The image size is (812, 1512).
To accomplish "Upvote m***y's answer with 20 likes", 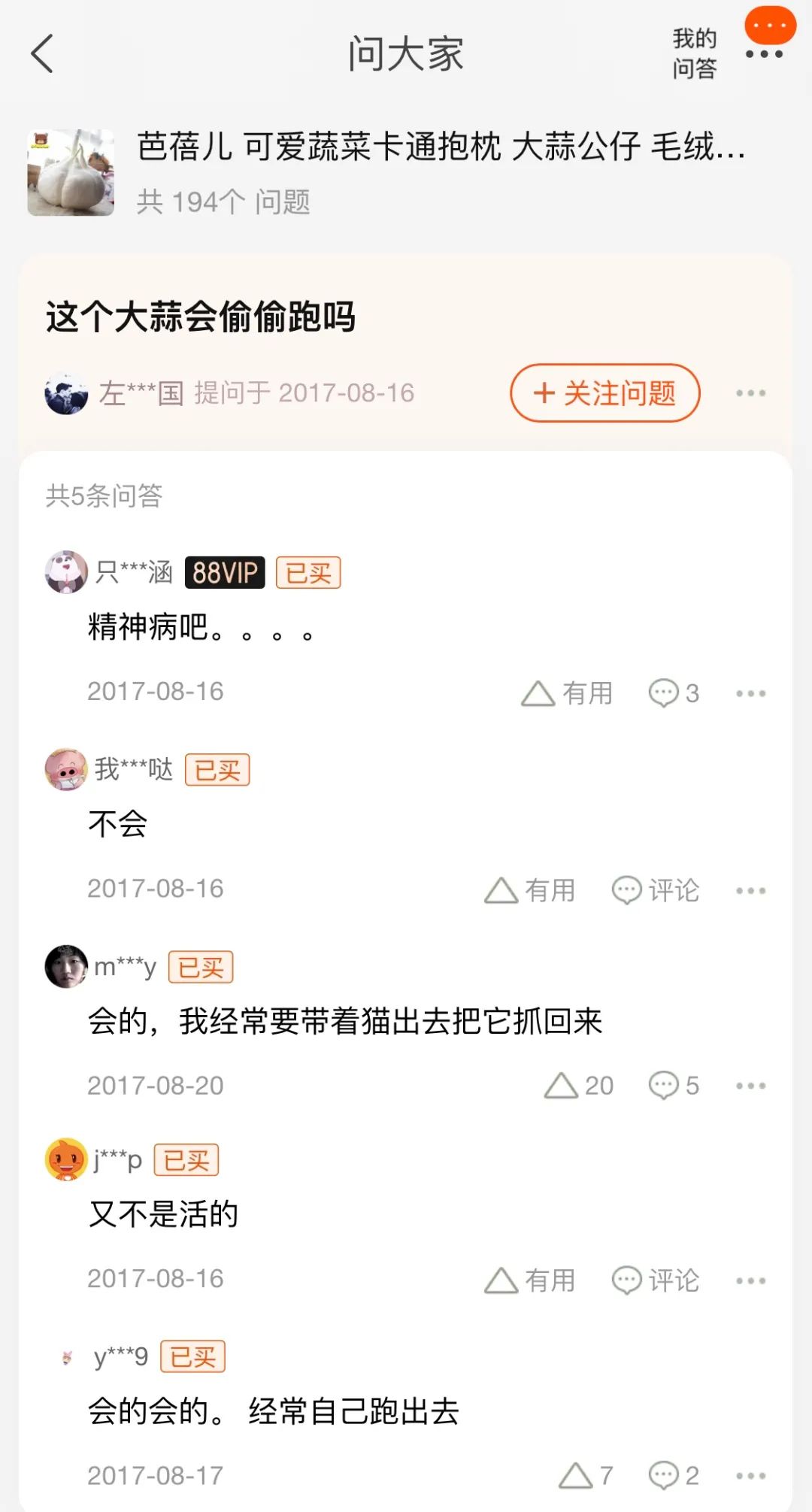I will (x=579, y=1086).
